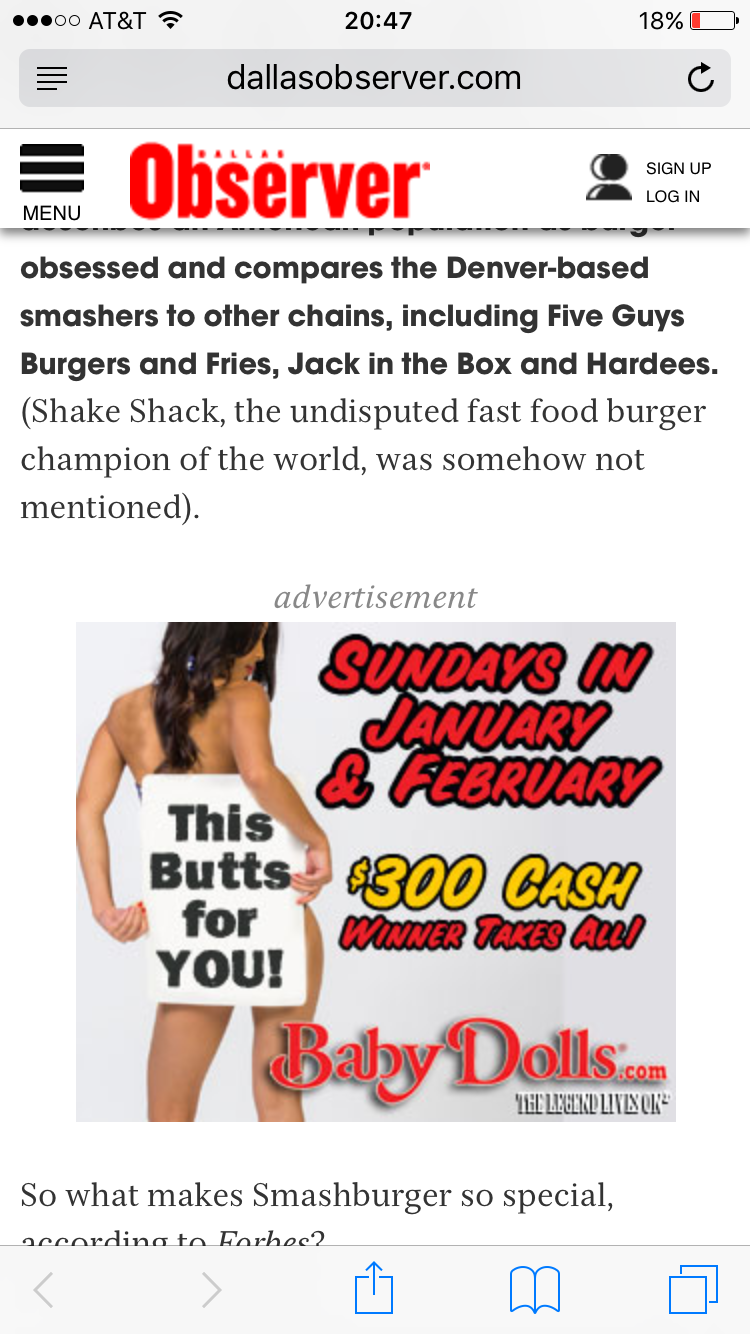Viewport: 750px width, 1334px height.
Task: Reload the page with the refresh icon
Action: (700, 78)
